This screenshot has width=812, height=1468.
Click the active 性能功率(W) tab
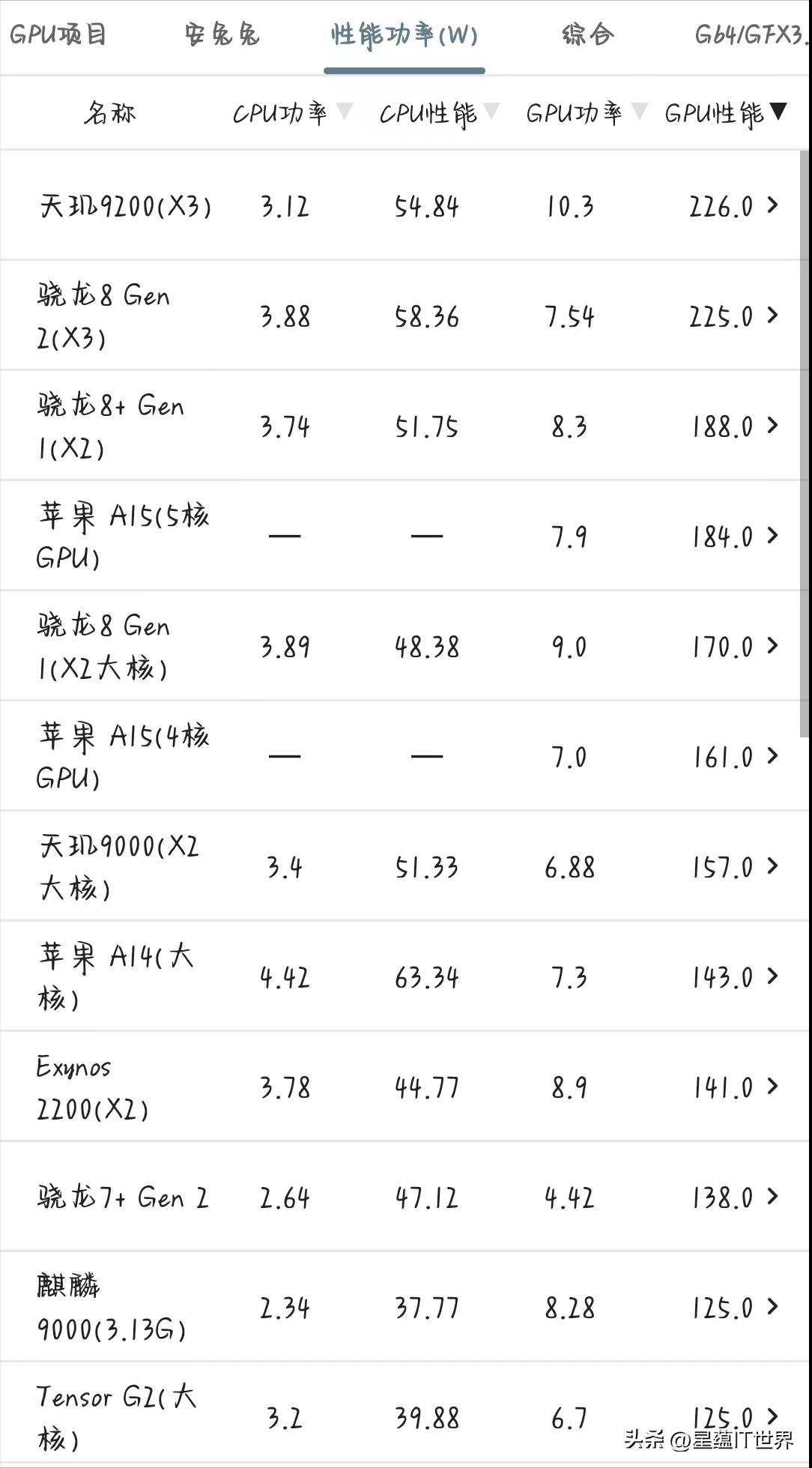(405, 35)
